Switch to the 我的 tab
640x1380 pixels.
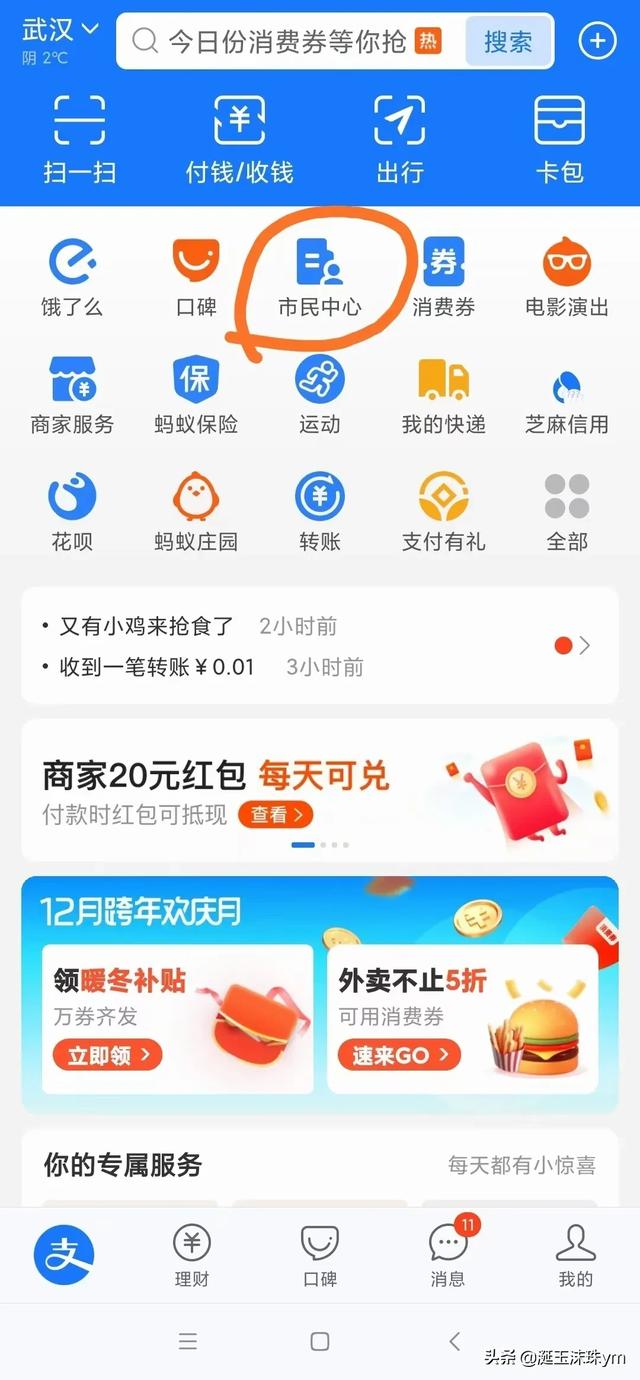pos(575,1256)
